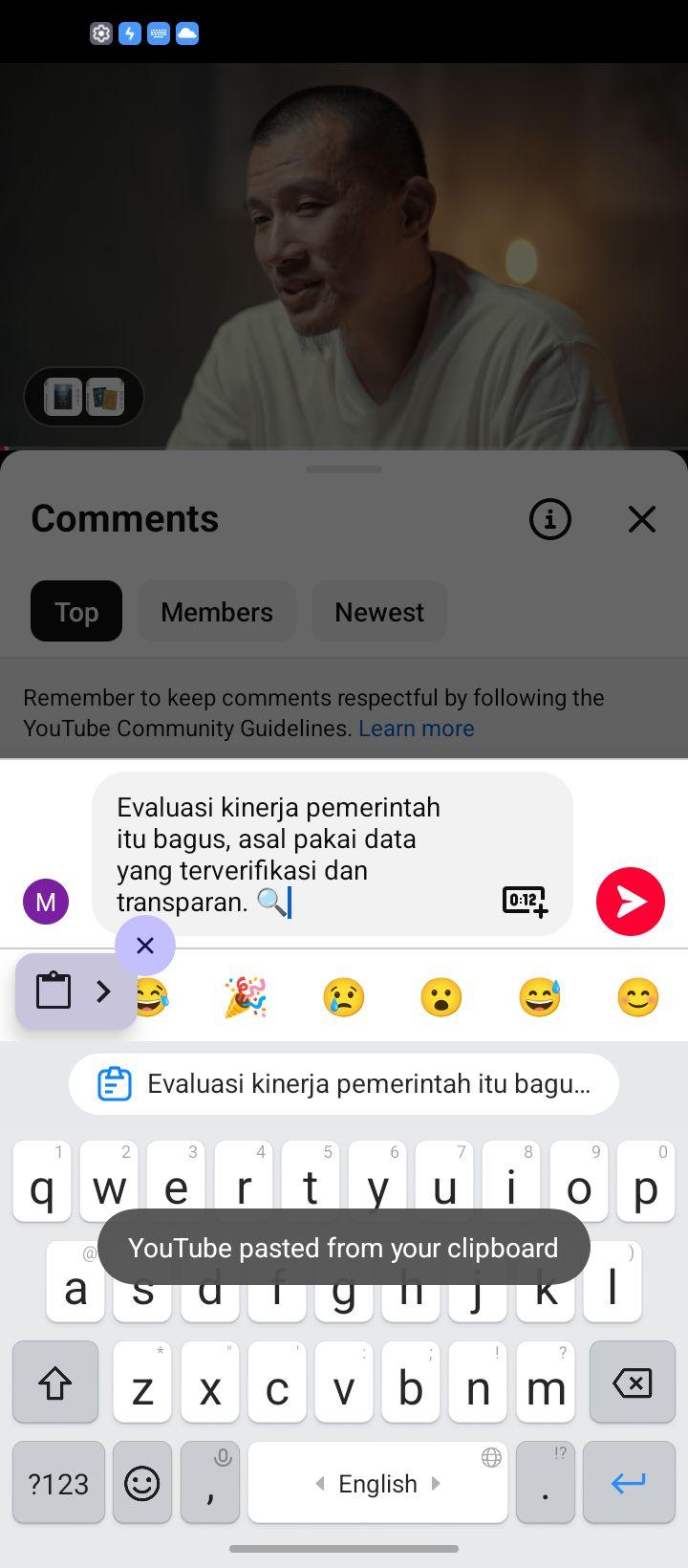Insert the surprised face emoji
The height and width of the screenshot is (1568, 688).
[441, 997]
